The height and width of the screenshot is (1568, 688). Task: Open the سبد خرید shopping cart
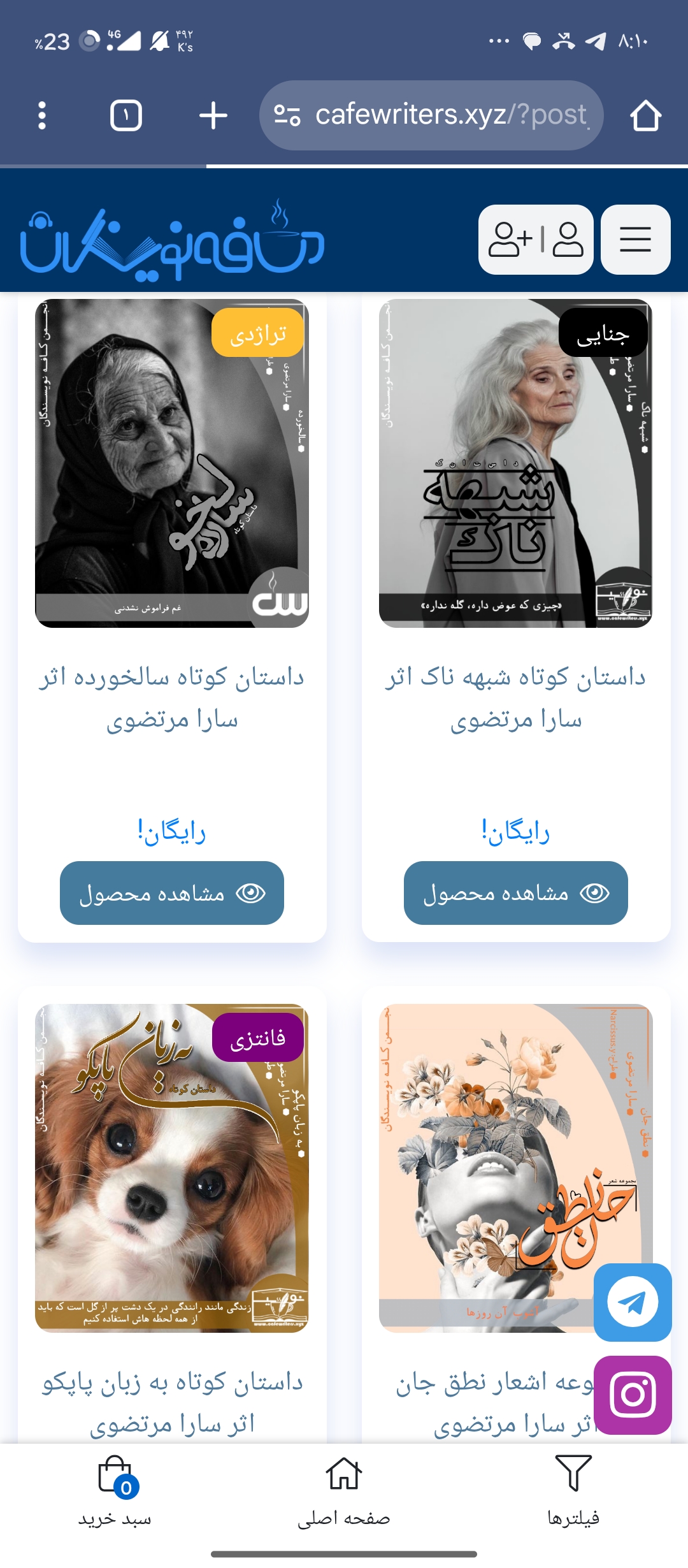point(115,1492)
